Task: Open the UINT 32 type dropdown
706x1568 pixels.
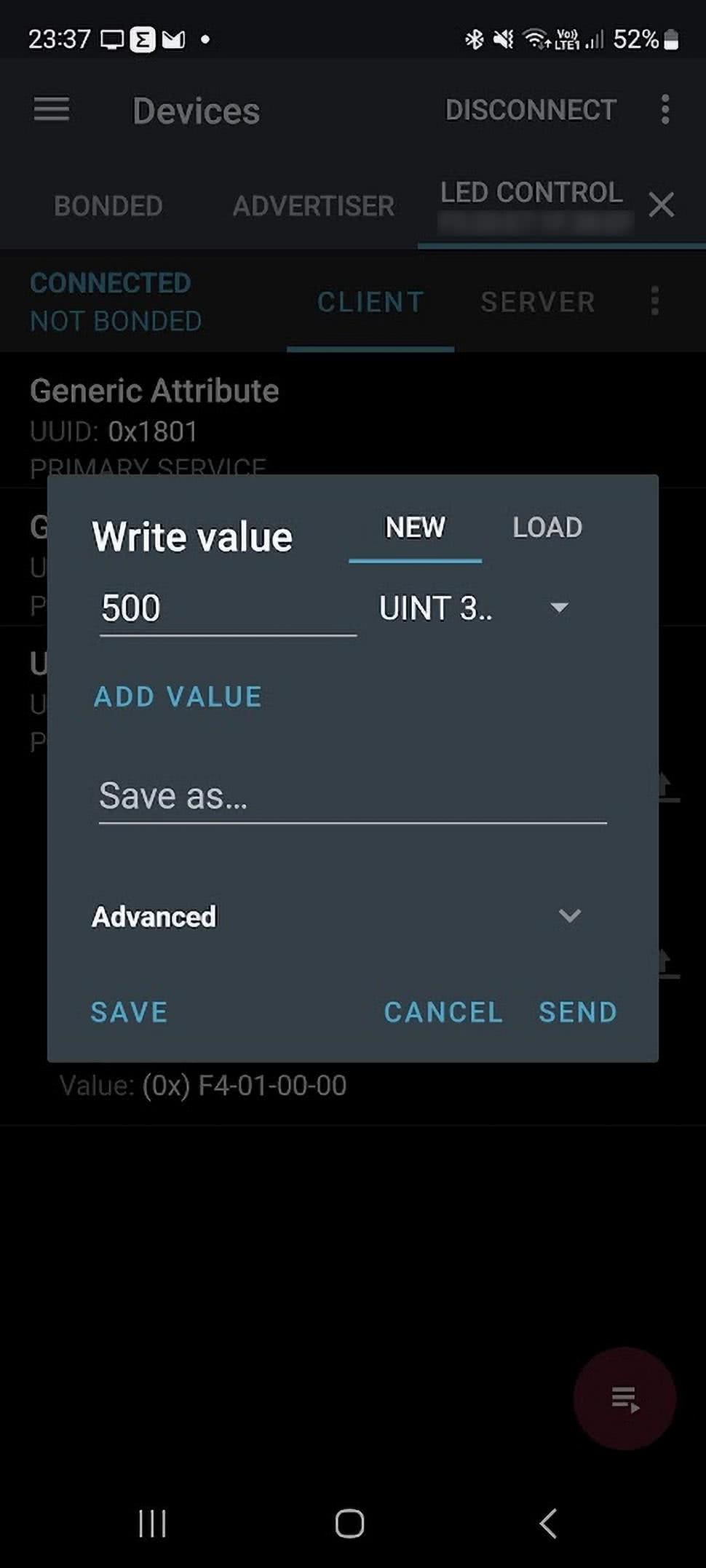Action: coord(473,608)
